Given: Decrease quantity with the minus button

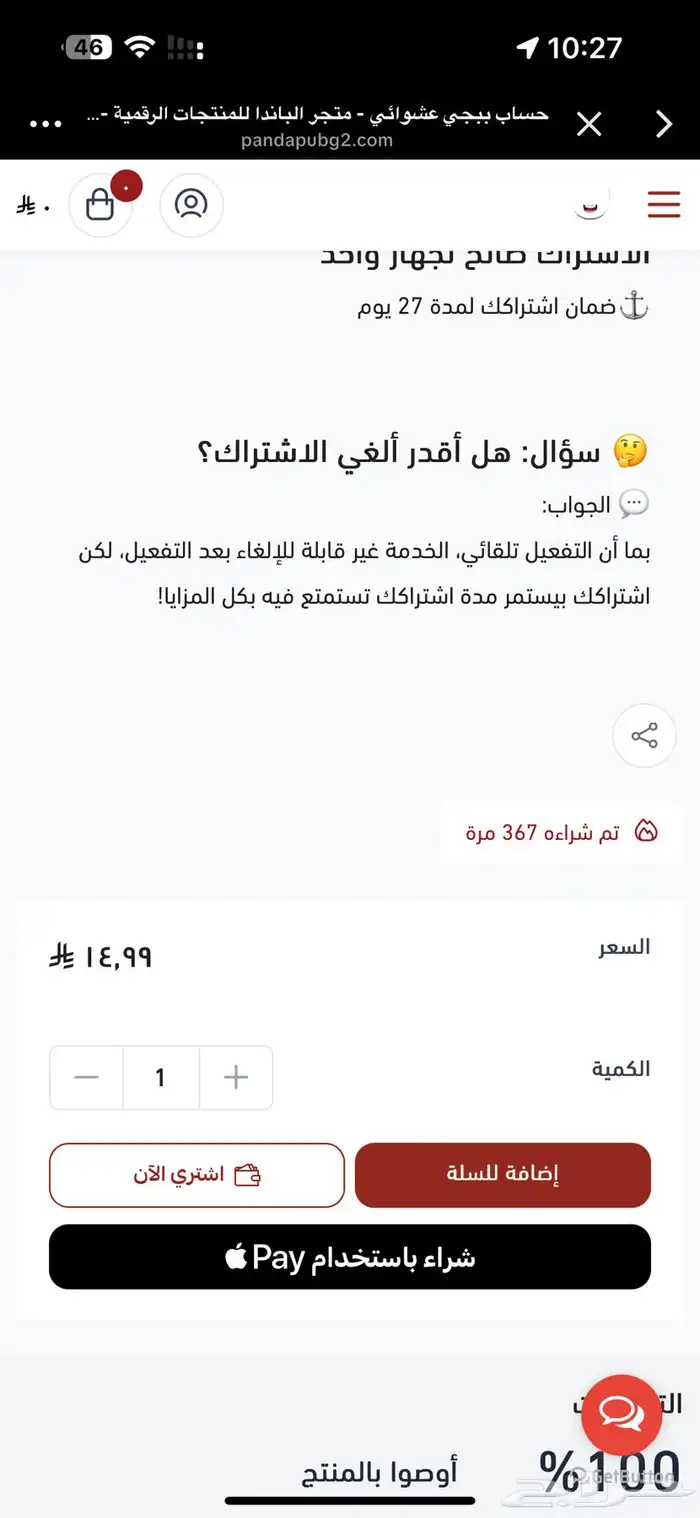Looking at the screenshot, I should pyautogui.click(x=87, y=1077).
